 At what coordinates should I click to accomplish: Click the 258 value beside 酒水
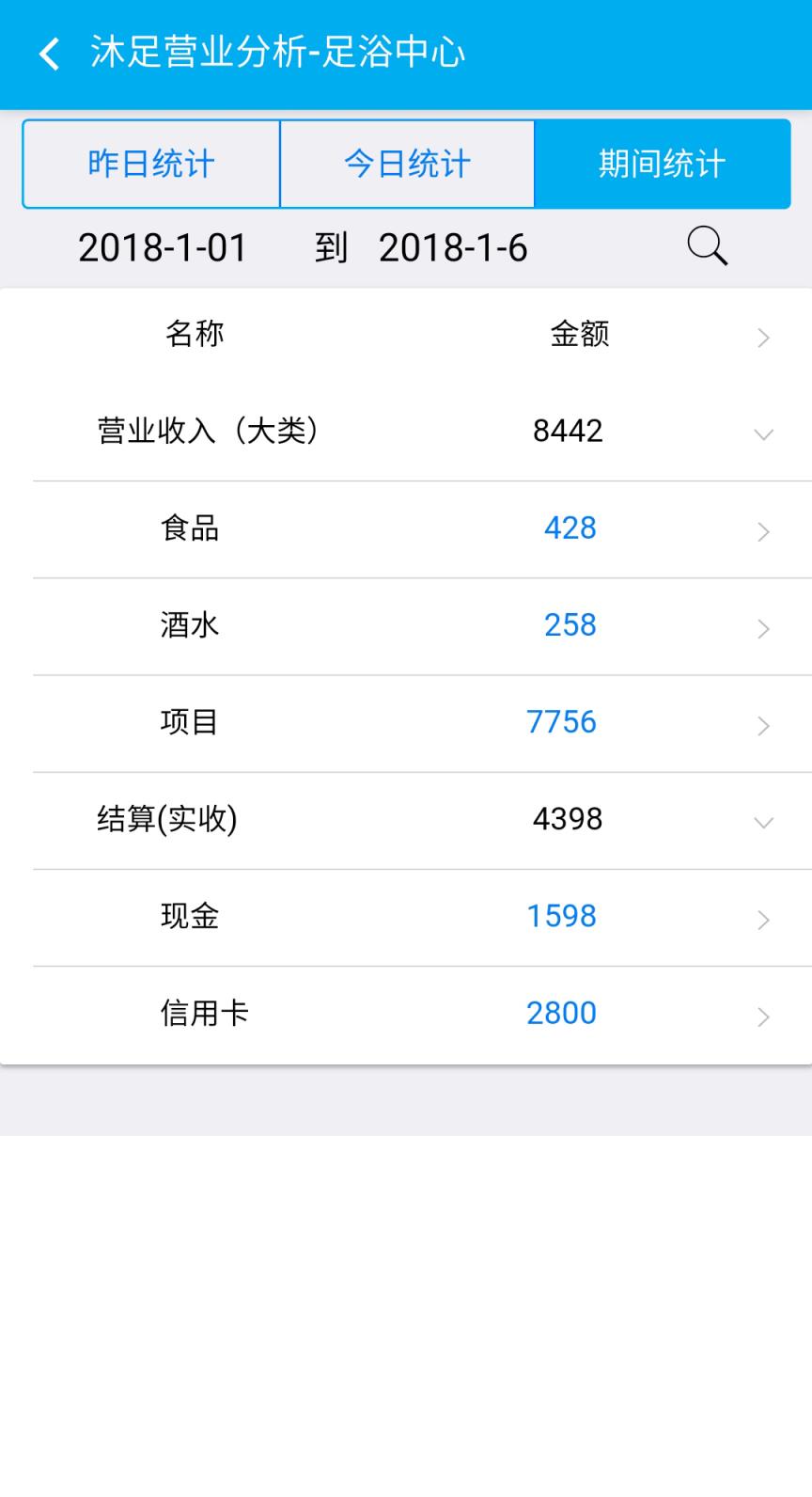[x=569, y=625]
